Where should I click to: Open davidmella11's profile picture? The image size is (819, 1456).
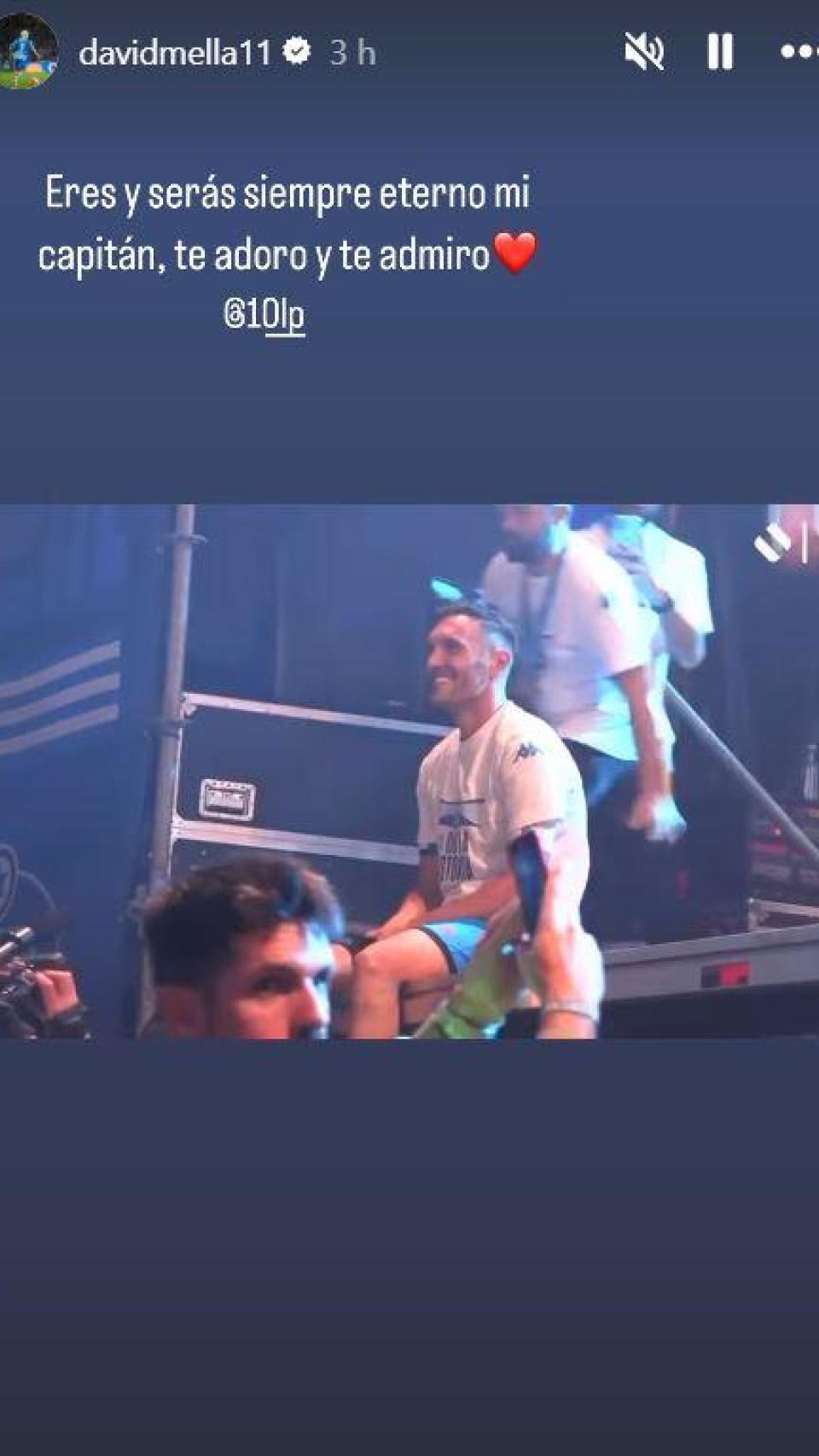click(x=27, y=51)
